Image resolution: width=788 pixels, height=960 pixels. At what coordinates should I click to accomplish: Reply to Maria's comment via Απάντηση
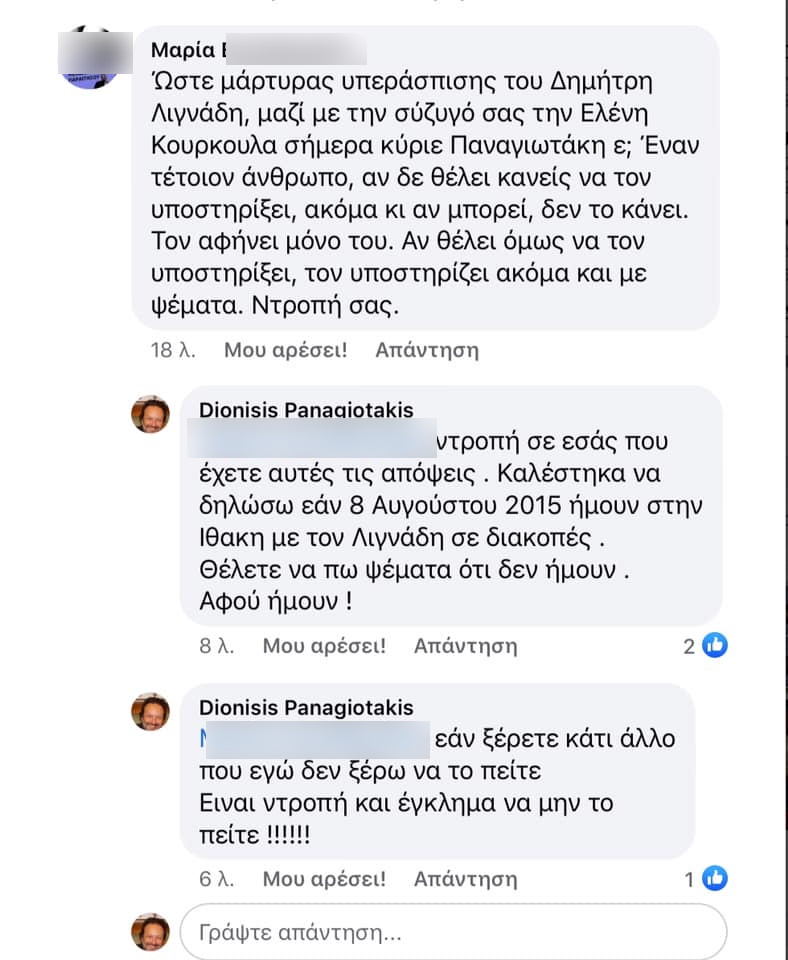[427, 350]
